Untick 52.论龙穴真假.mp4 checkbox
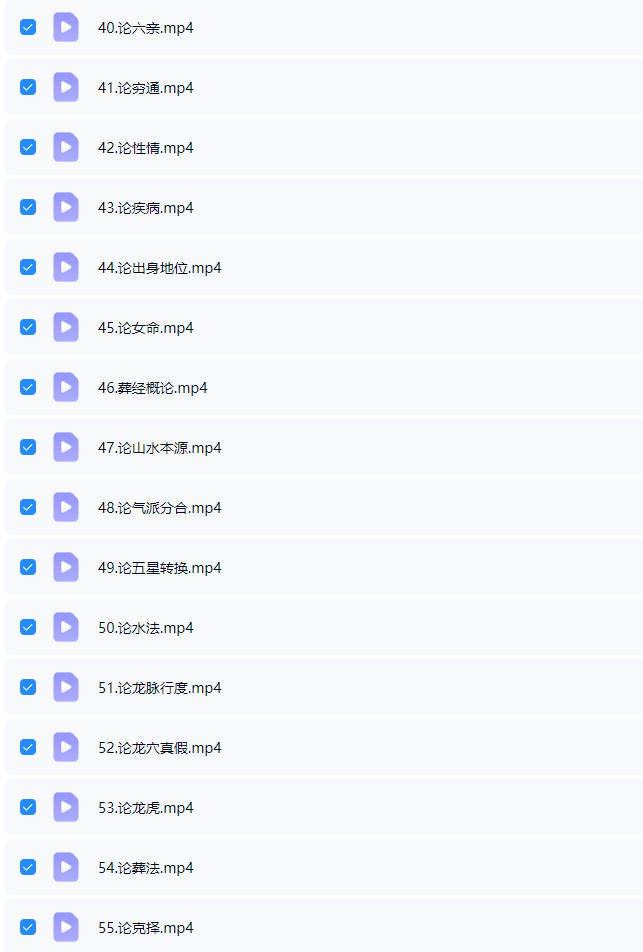This screenshot has width=643, height=952. coord(28,747)
